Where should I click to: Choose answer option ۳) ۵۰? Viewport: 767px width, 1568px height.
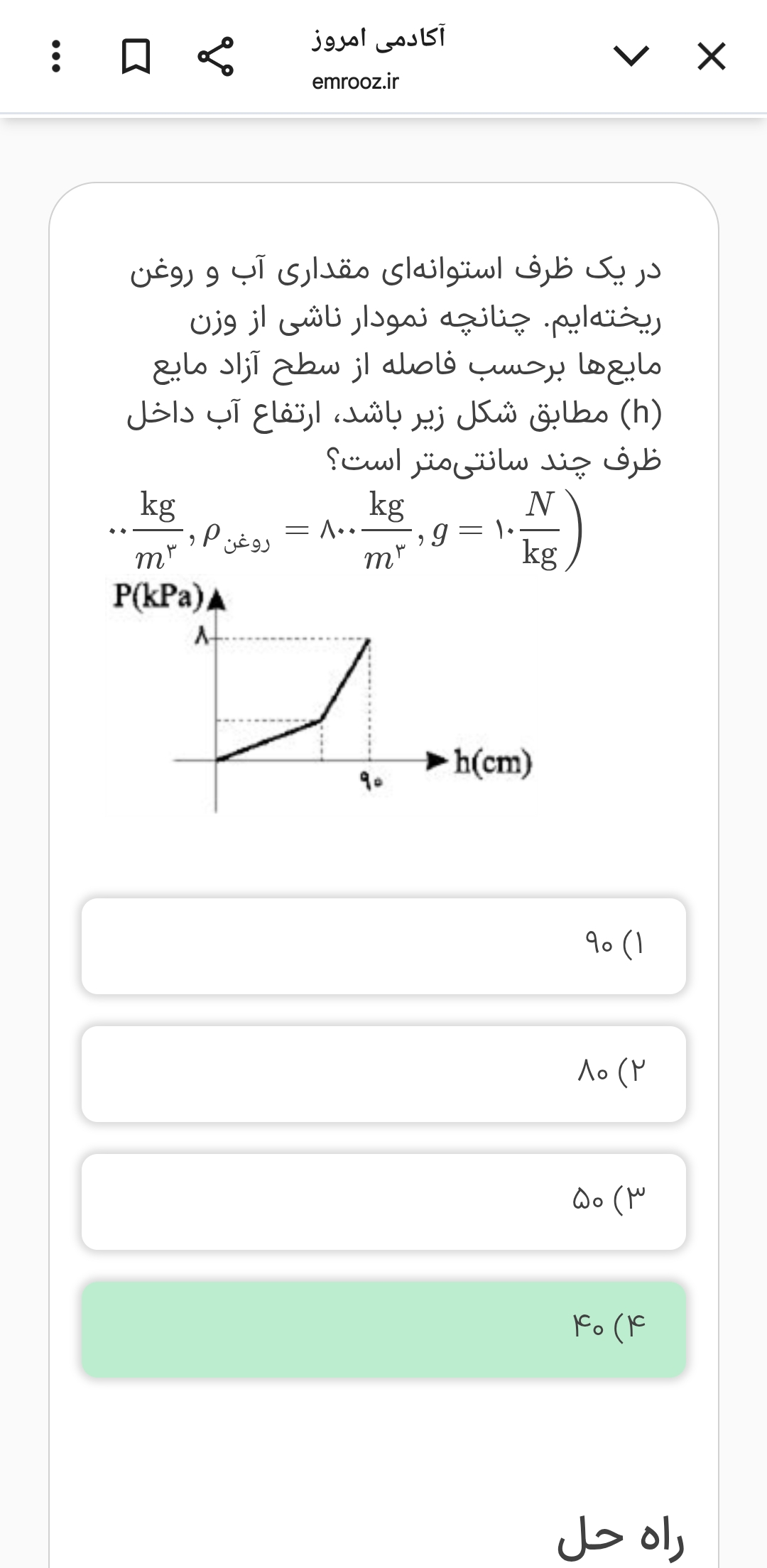point(383,1201)
